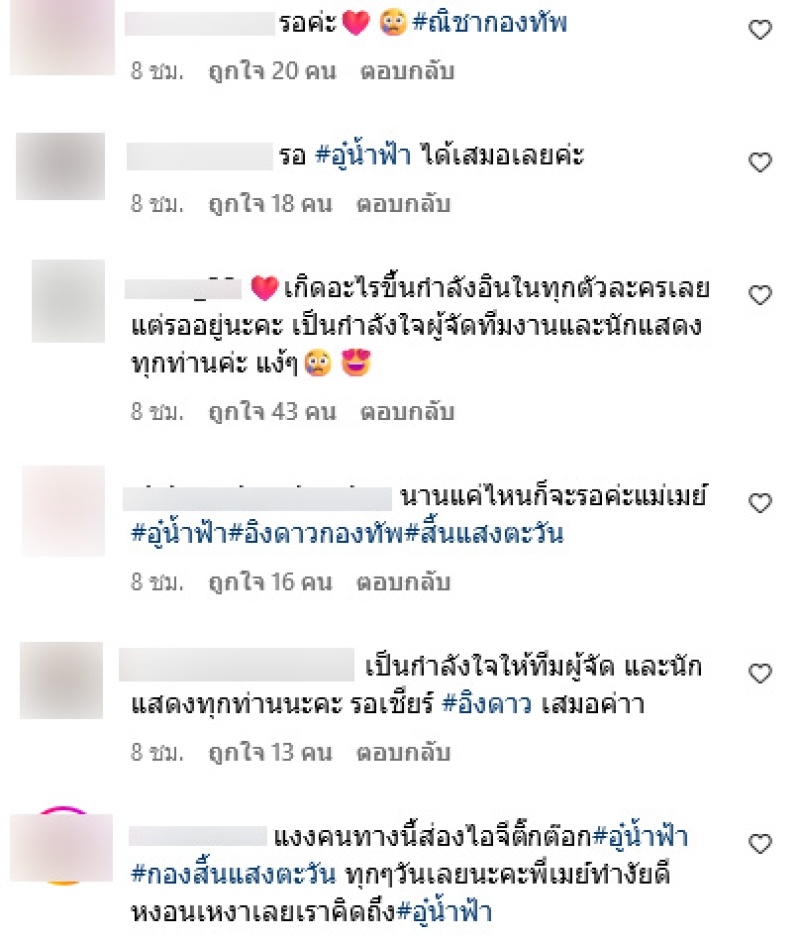
Task: Reply to the comment with 43 likes
Action: click(x=408, y=411)
